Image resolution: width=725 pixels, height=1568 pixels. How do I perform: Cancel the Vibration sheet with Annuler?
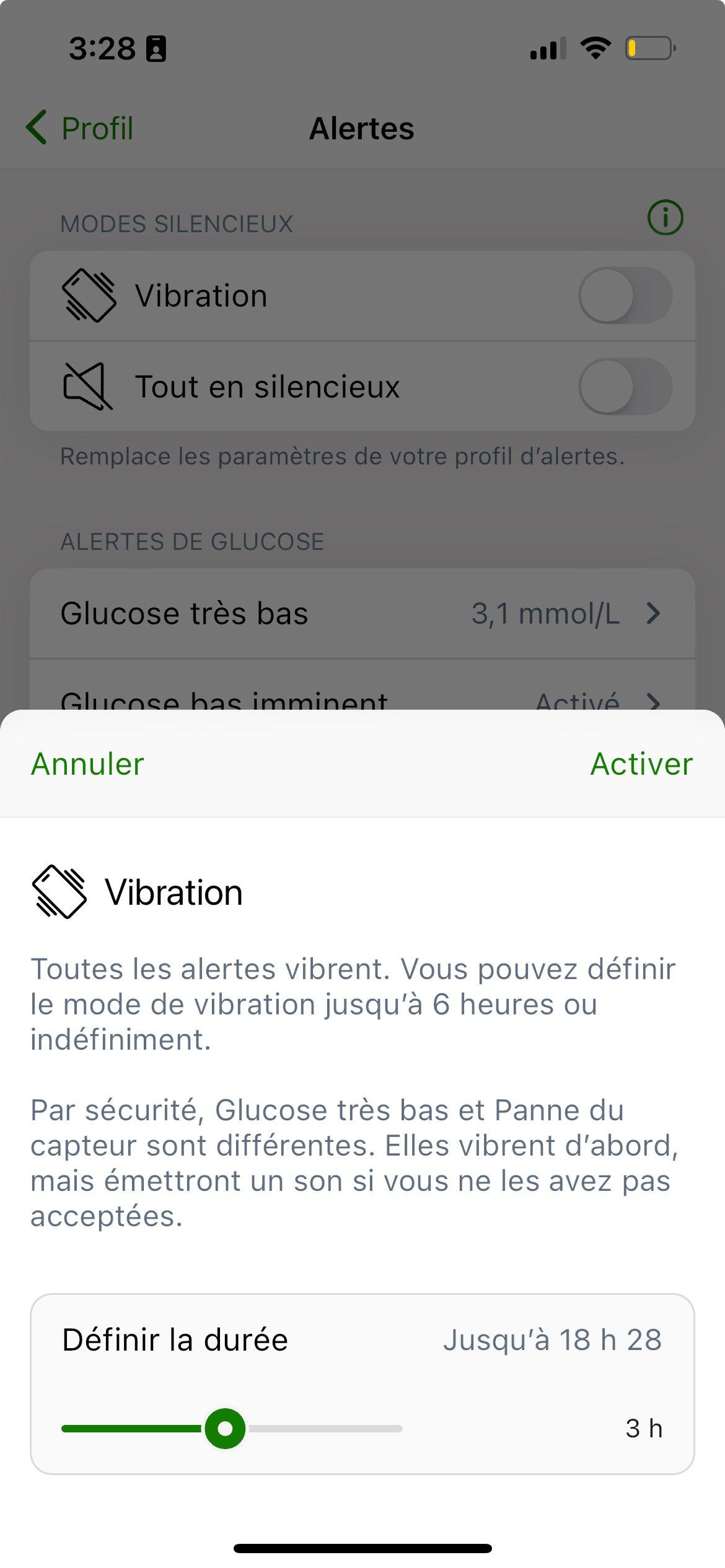coord(87,764)
